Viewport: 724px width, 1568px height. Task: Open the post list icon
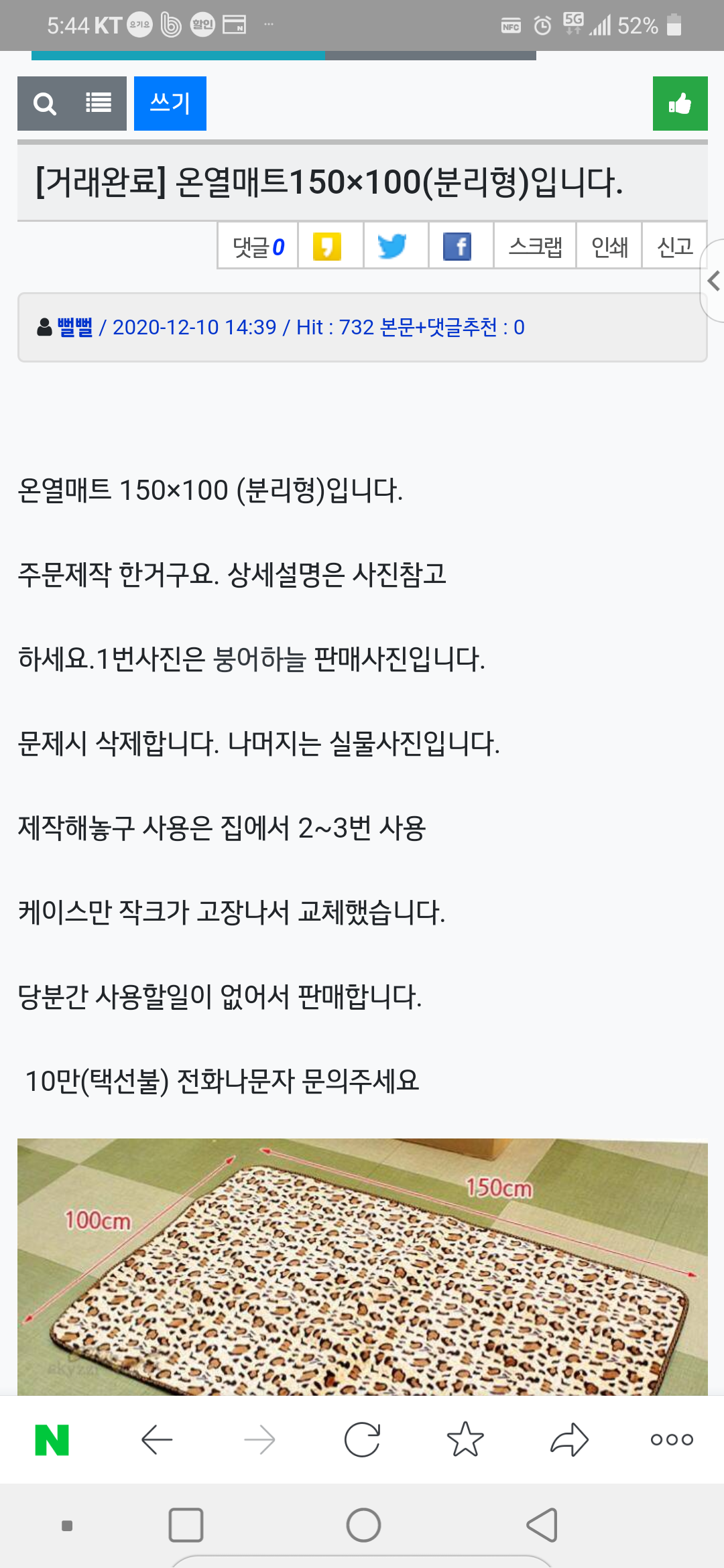tap(99, 103)
